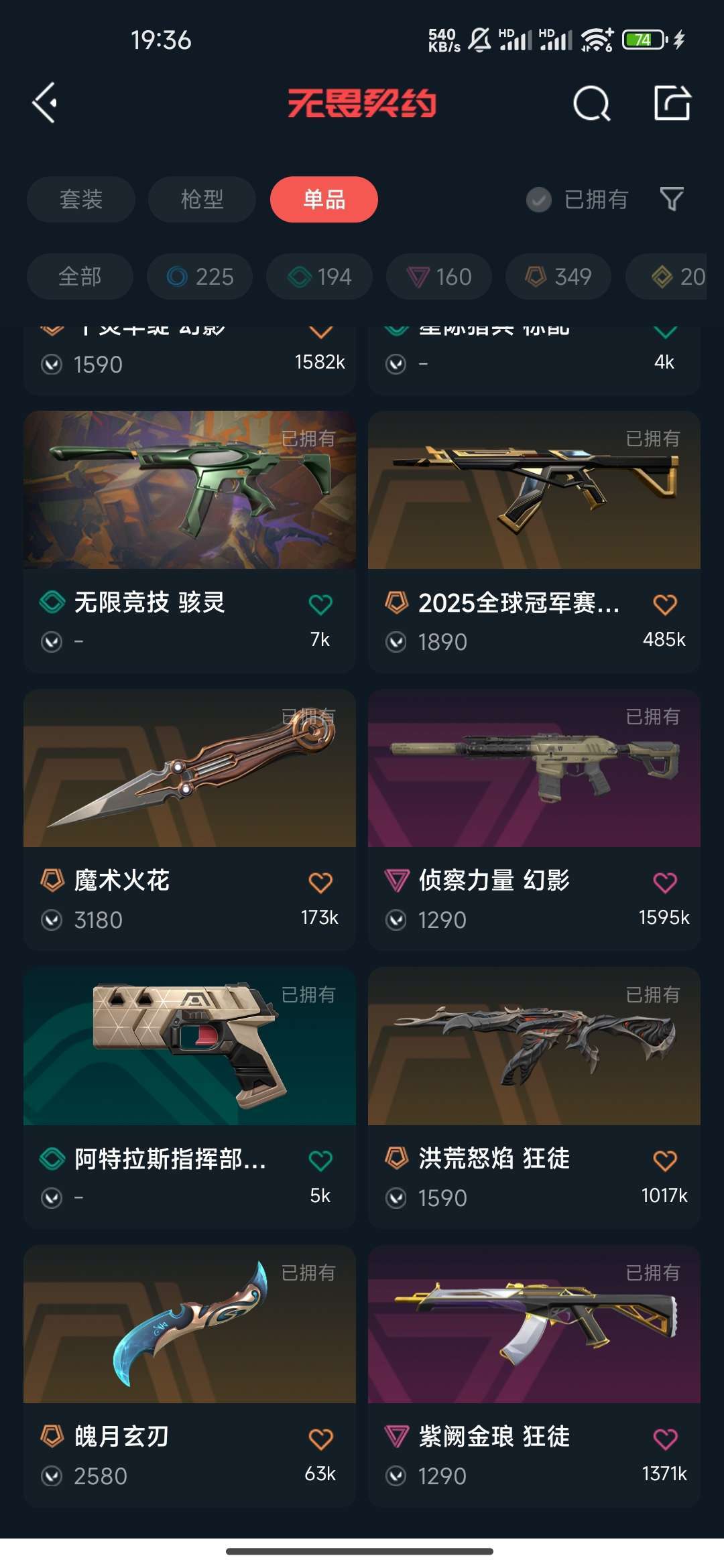The width and height of the screenshot is (724, 1568).
Task: Open the filter funnel icon
Action: coord(672,199)
